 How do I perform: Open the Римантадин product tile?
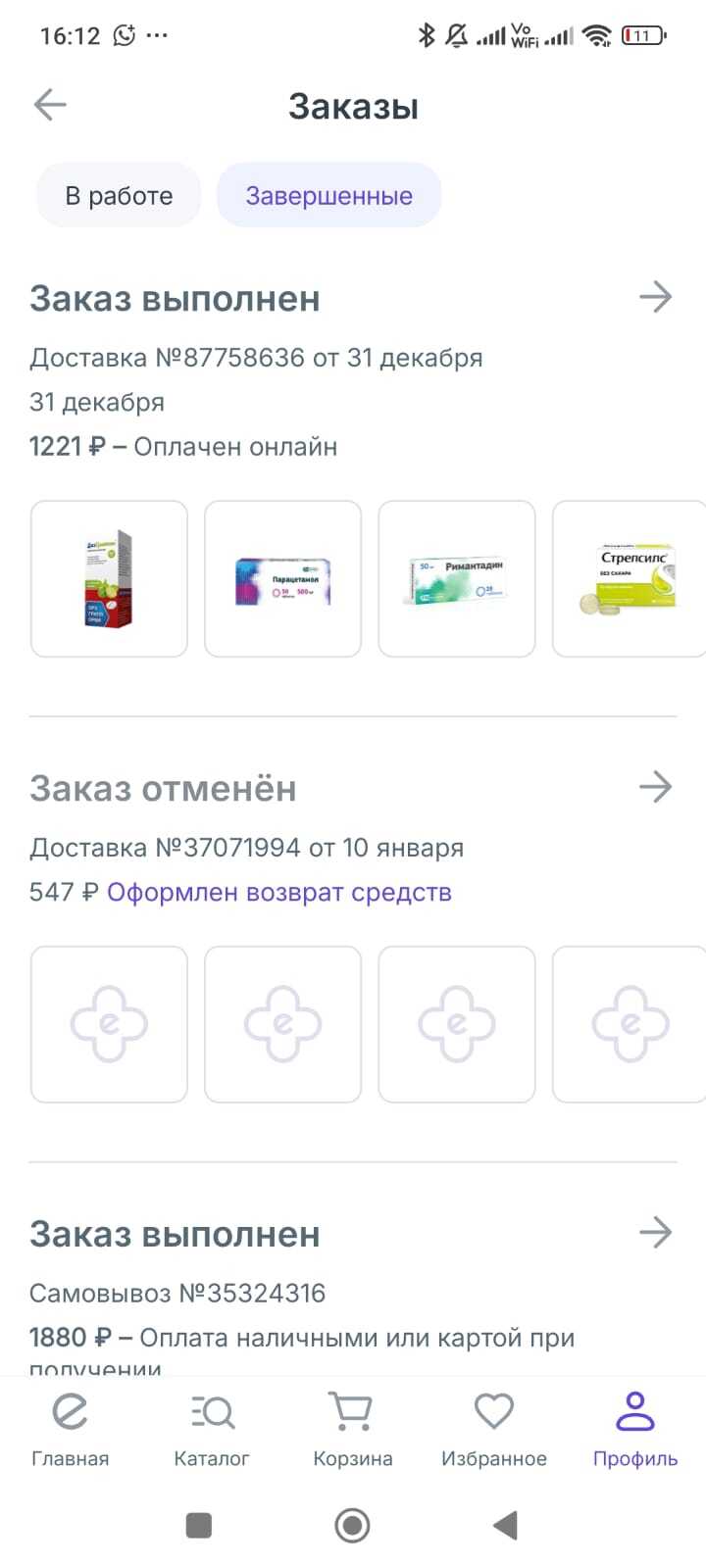click(x=456, y=578)
